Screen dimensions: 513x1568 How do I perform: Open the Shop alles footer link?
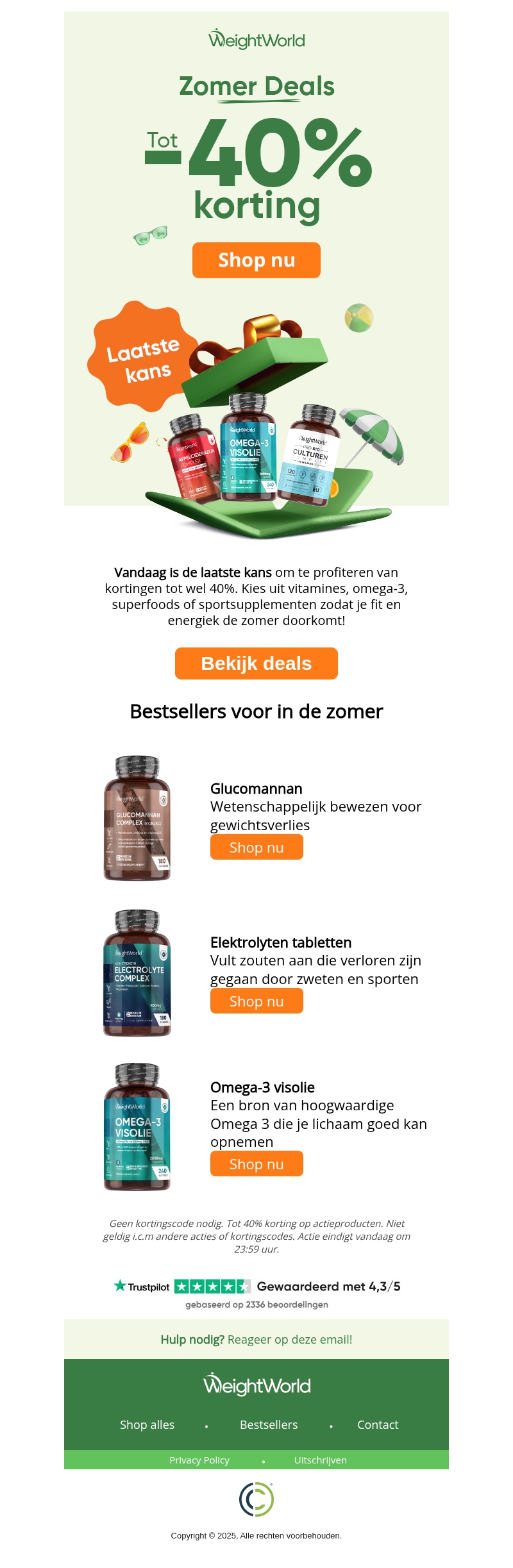147,1424
